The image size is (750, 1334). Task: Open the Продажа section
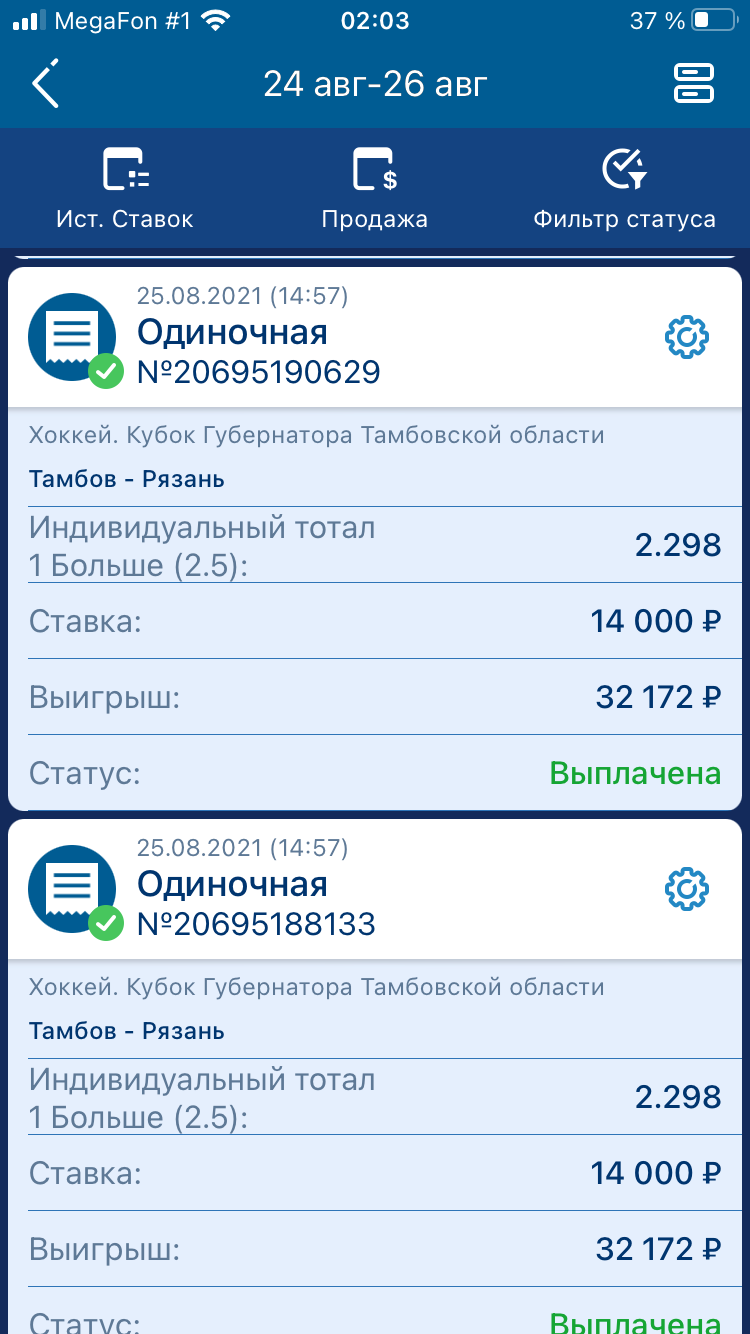pos(375,188)
